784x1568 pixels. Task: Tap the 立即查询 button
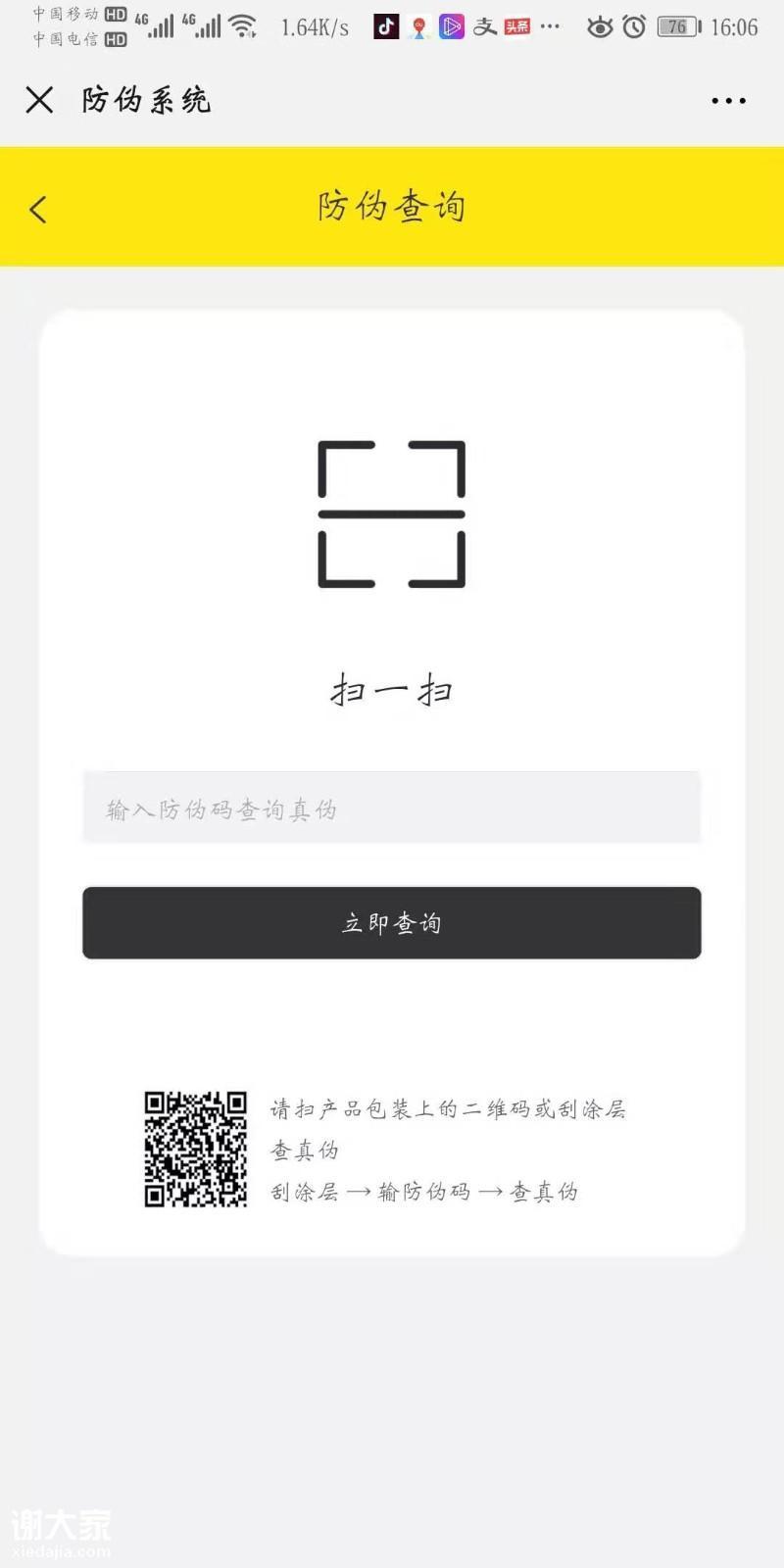tap(391, 923)
